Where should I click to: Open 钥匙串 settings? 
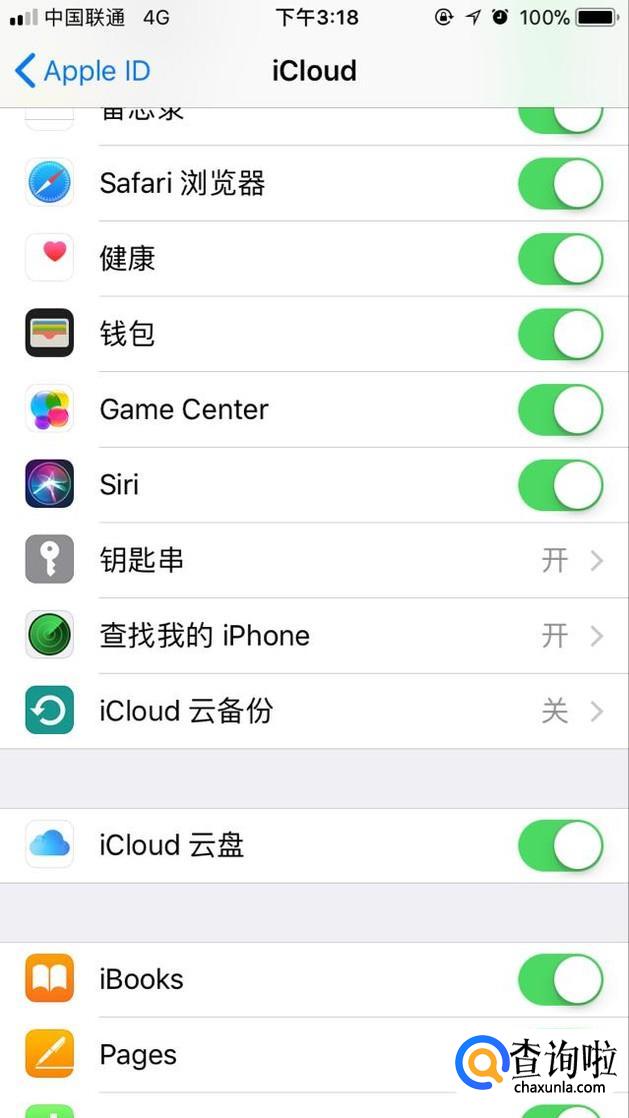click(314, 560)
